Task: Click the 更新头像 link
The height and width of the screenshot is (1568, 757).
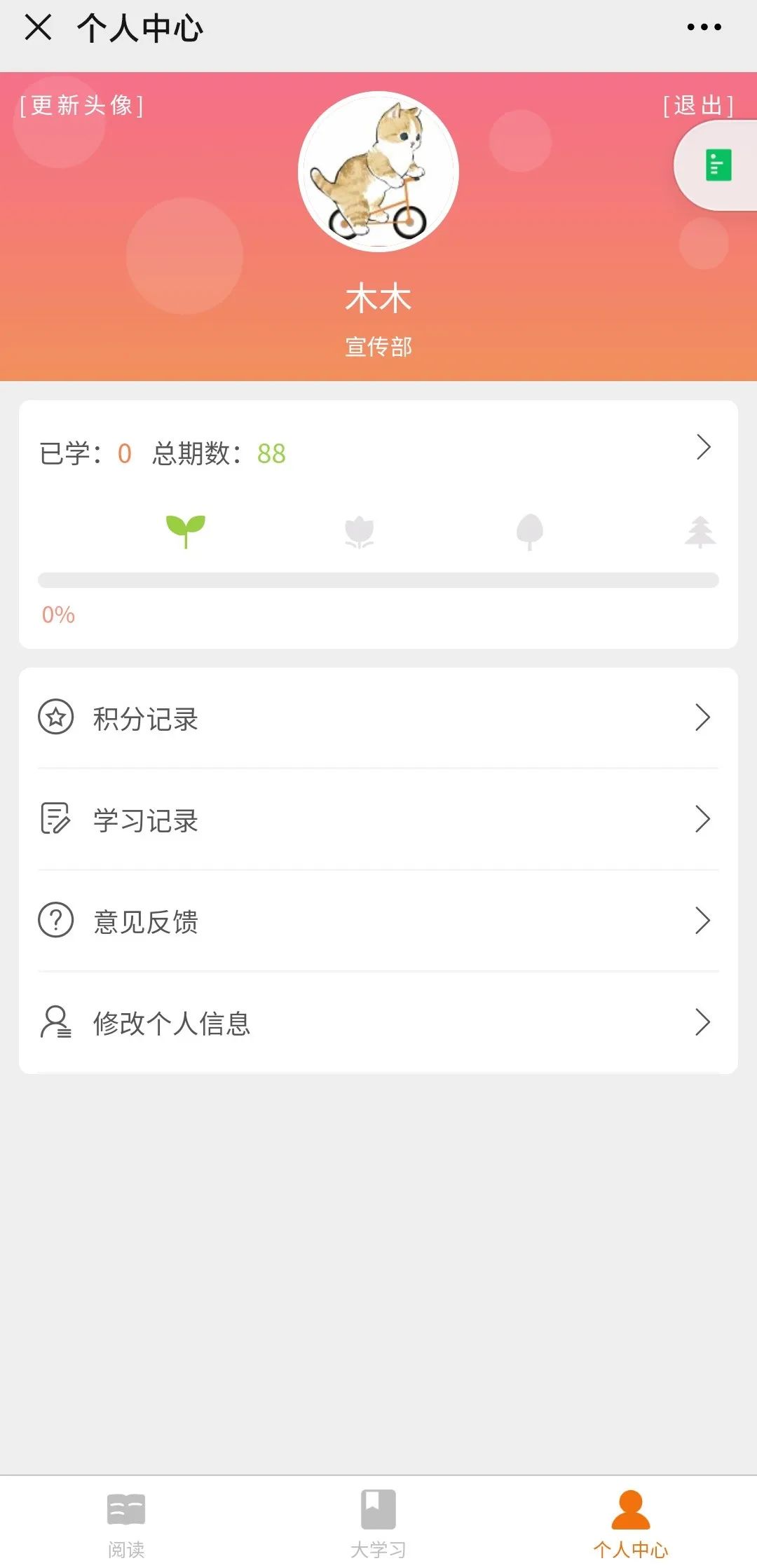Action: point(82,105)
